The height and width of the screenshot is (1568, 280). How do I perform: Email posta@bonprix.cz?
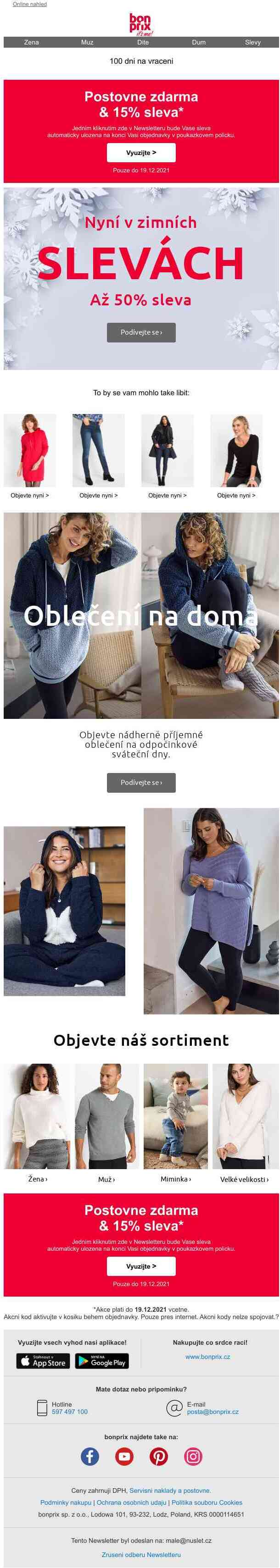click(212, 1412)
